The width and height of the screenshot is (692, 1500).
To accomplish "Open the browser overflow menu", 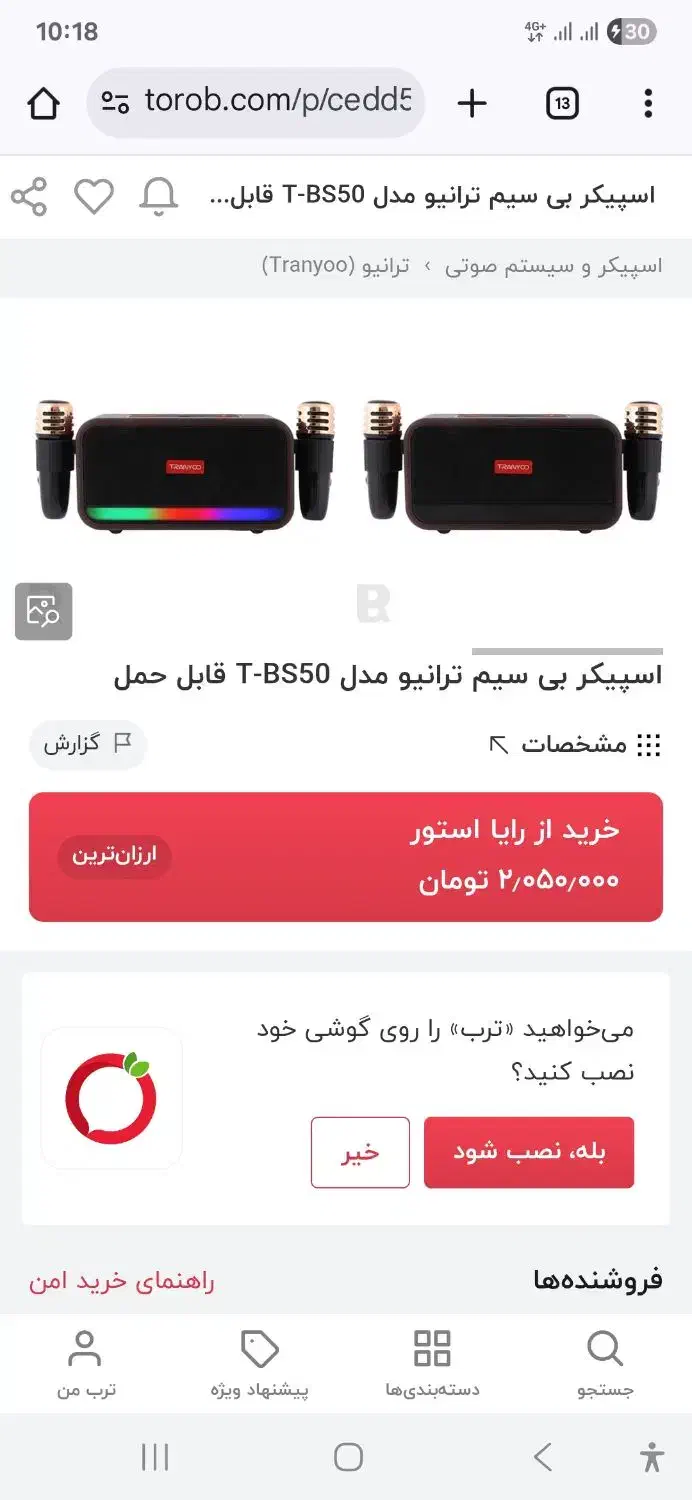I will click(x=648, y=103).
